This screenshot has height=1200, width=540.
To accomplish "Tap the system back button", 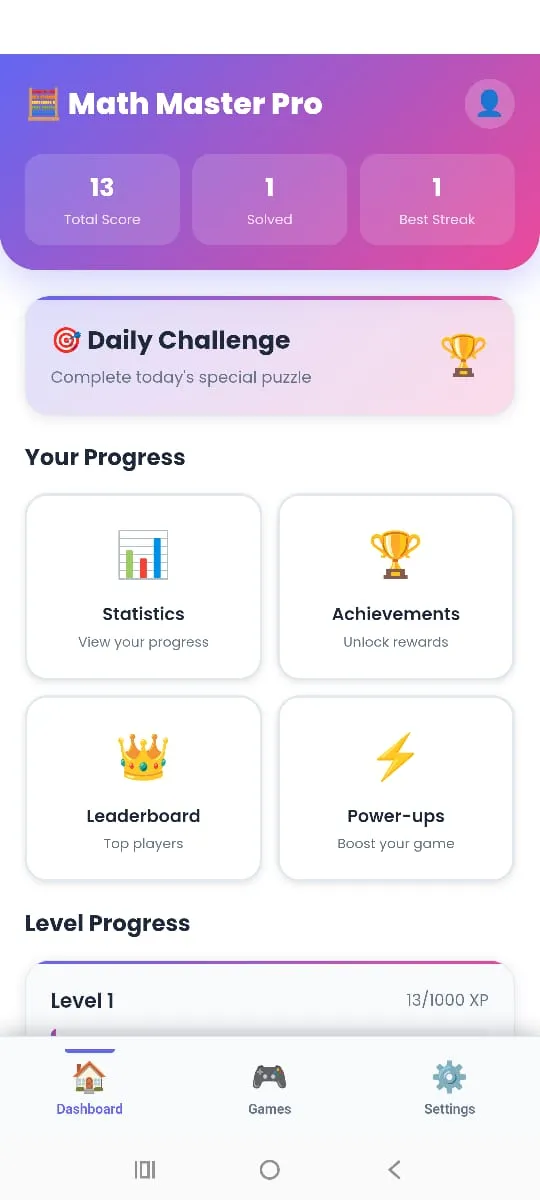I will [x=394, y=1169].
